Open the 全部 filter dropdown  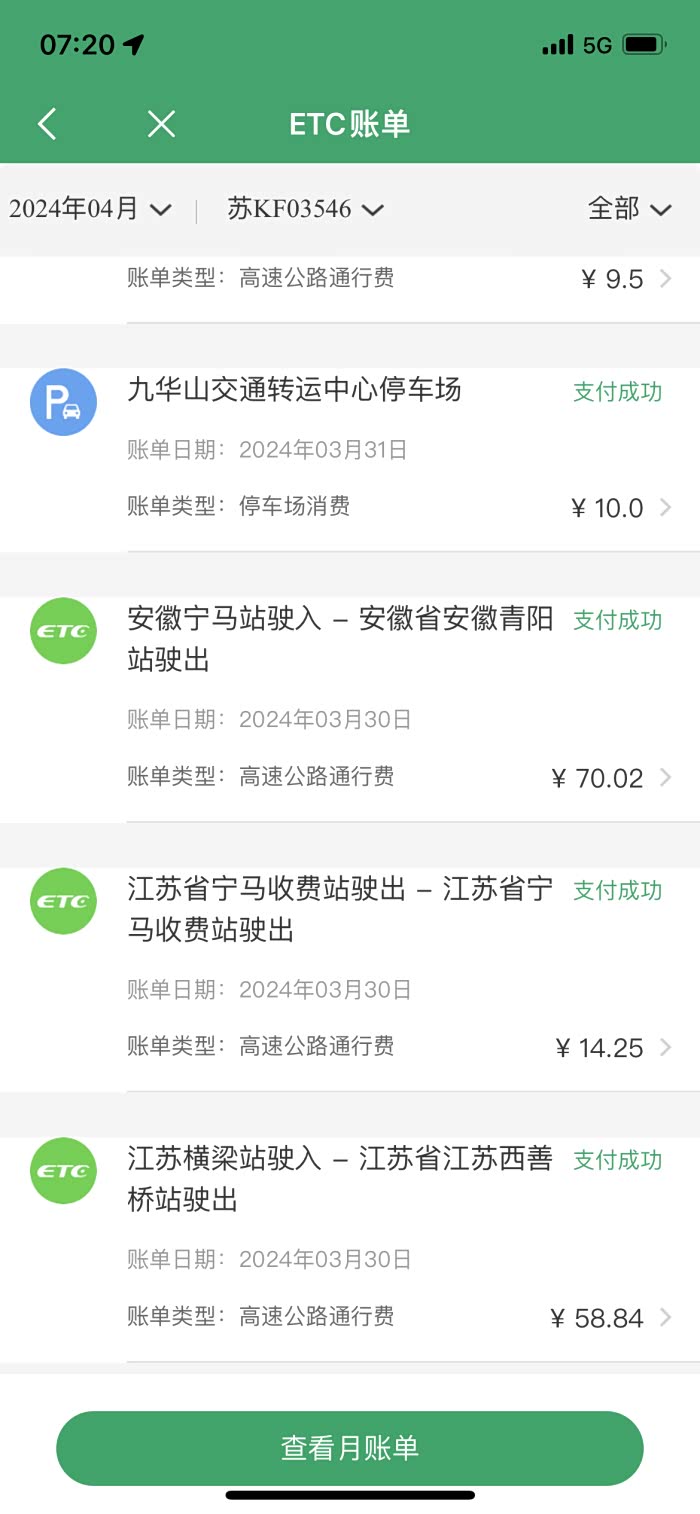(x=629, y=209)
